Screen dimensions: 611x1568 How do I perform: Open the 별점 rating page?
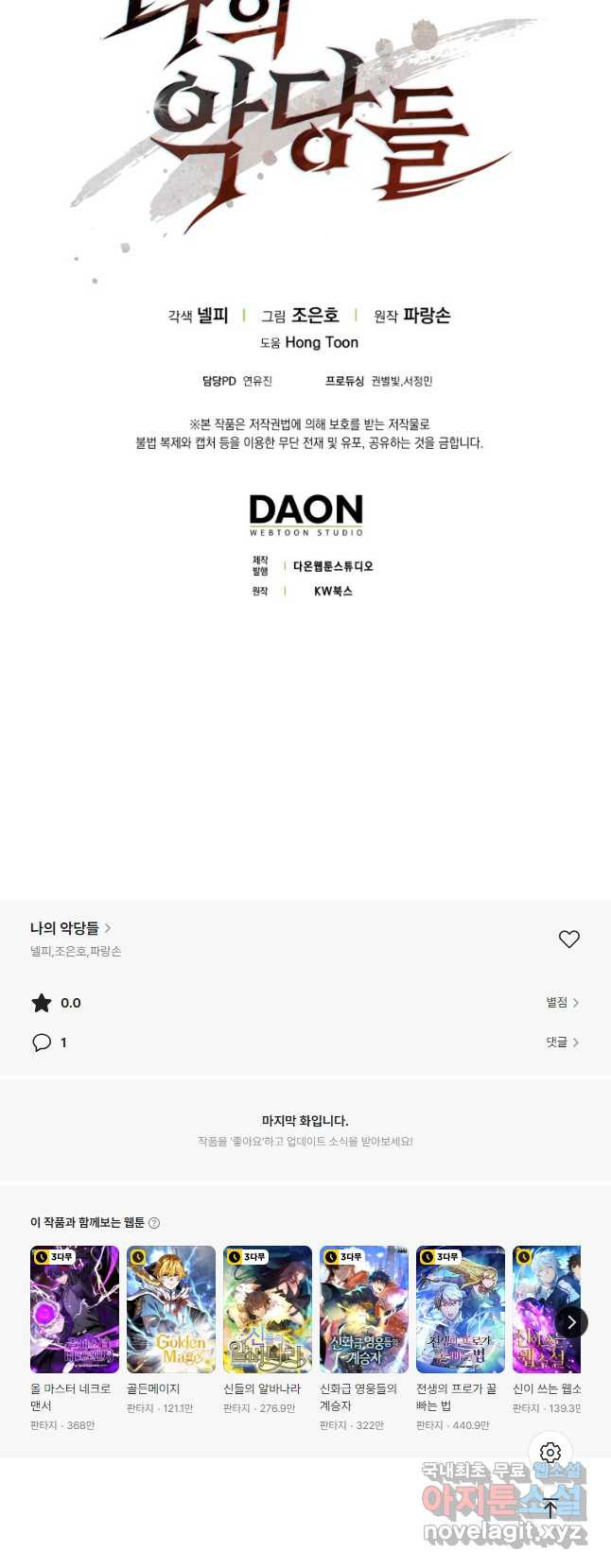tap(562, 1002)
